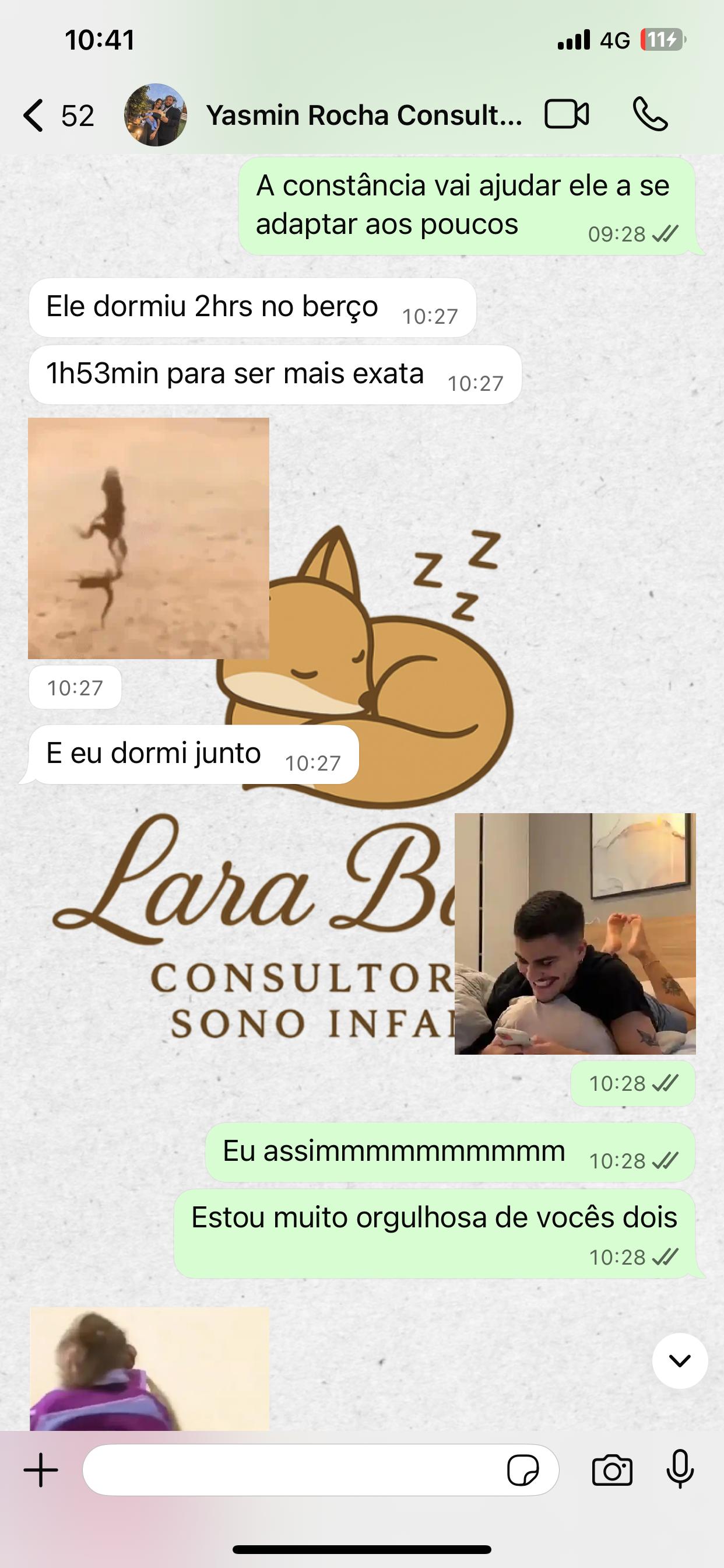Tap the 4G network indicator
Viewport: 724px width, 1568px height.
click(x=616, y=40)
